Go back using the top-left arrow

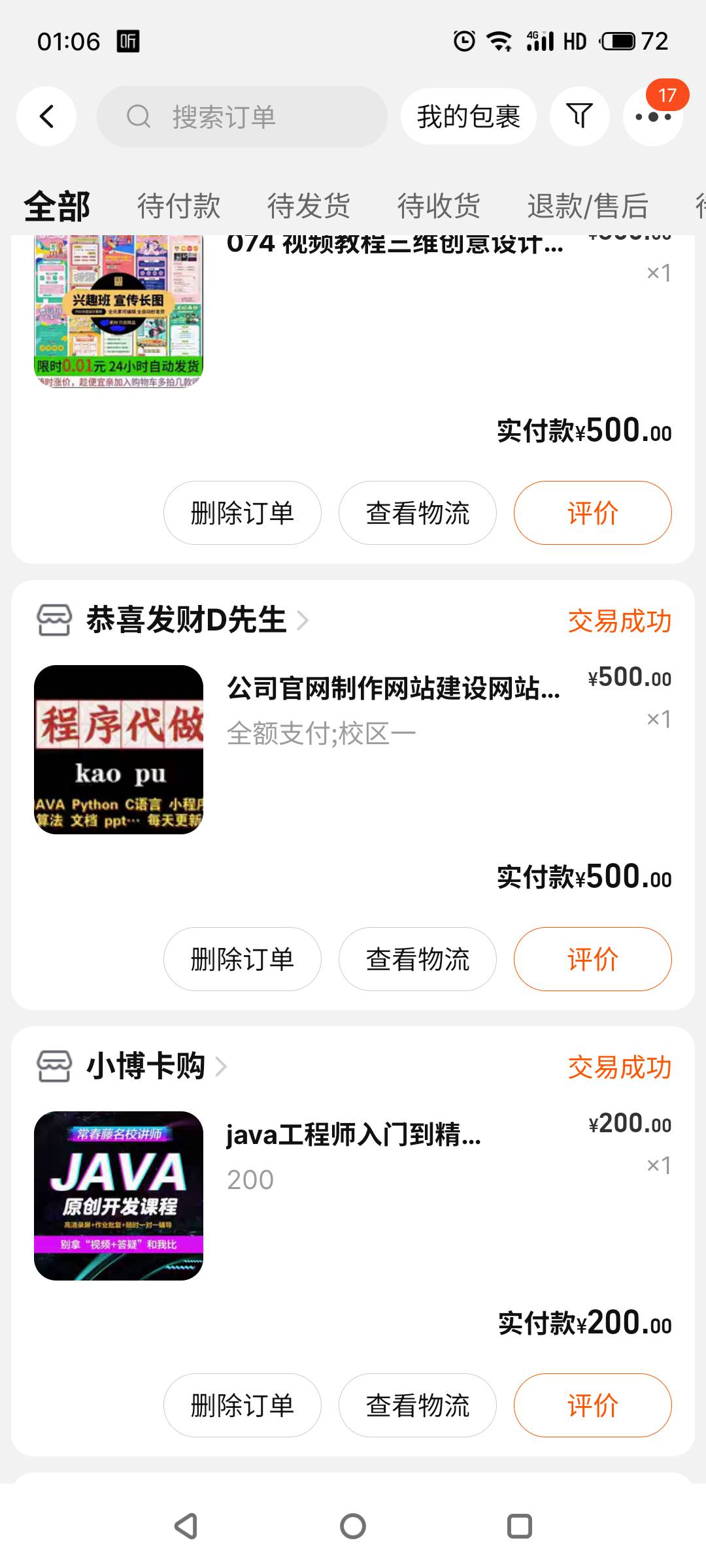46,116
